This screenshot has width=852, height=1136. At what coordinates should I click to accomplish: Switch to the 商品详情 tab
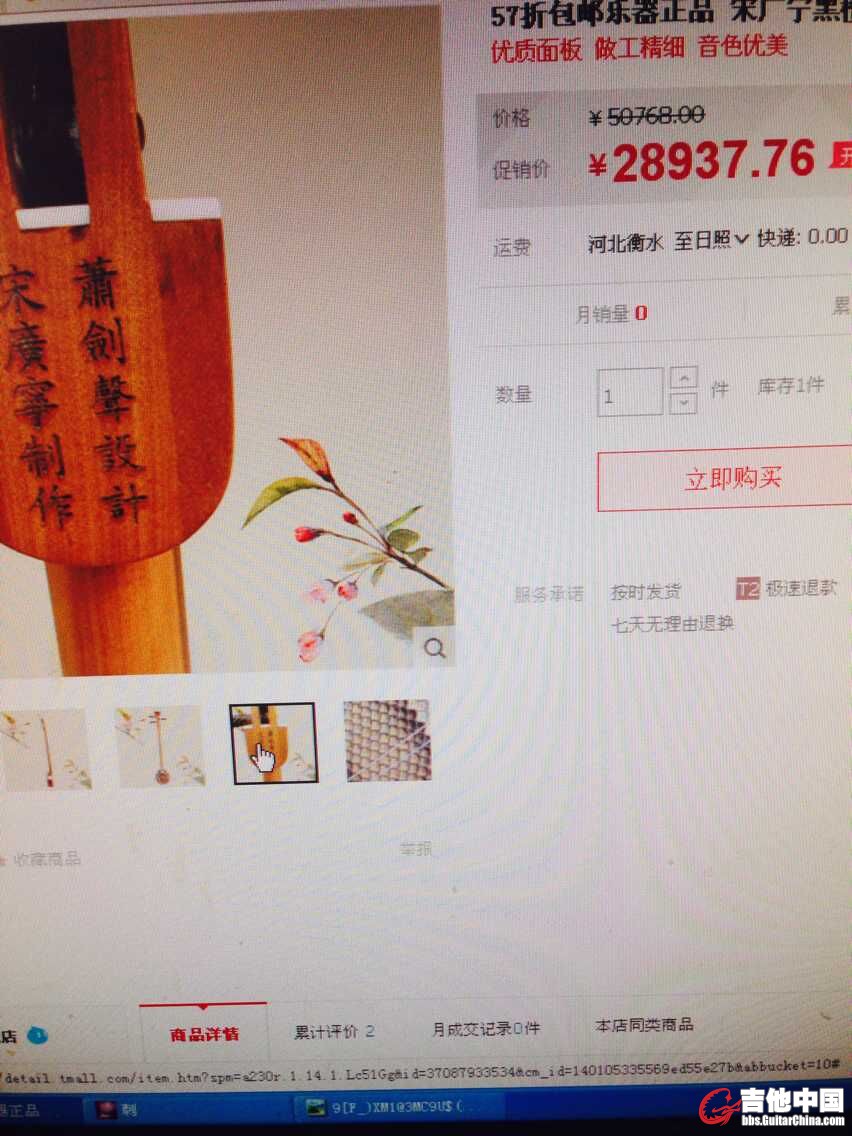[204, 1034]
